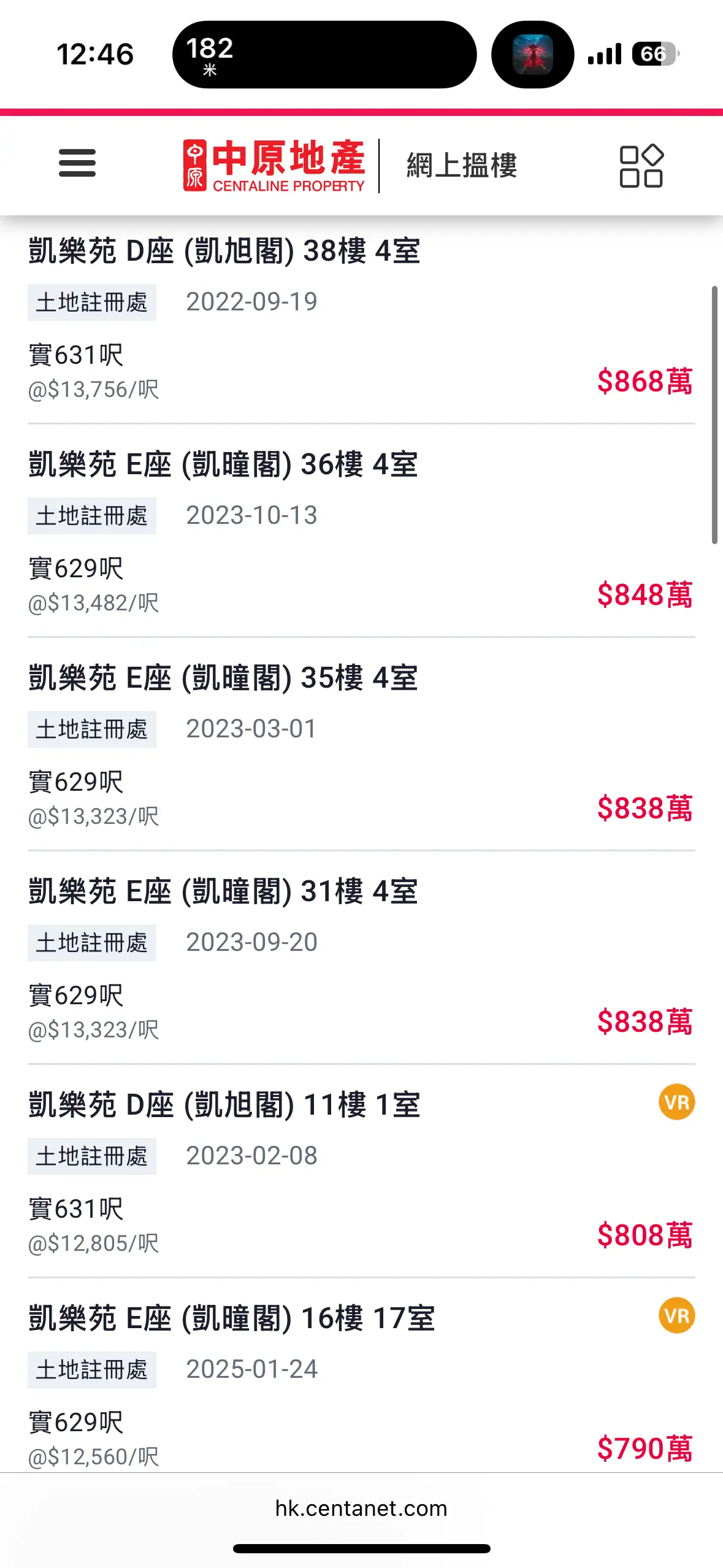Screen dimensions: 723x1568
Task: View record for E座 36樓 4室
Action: tap(361, 531)
